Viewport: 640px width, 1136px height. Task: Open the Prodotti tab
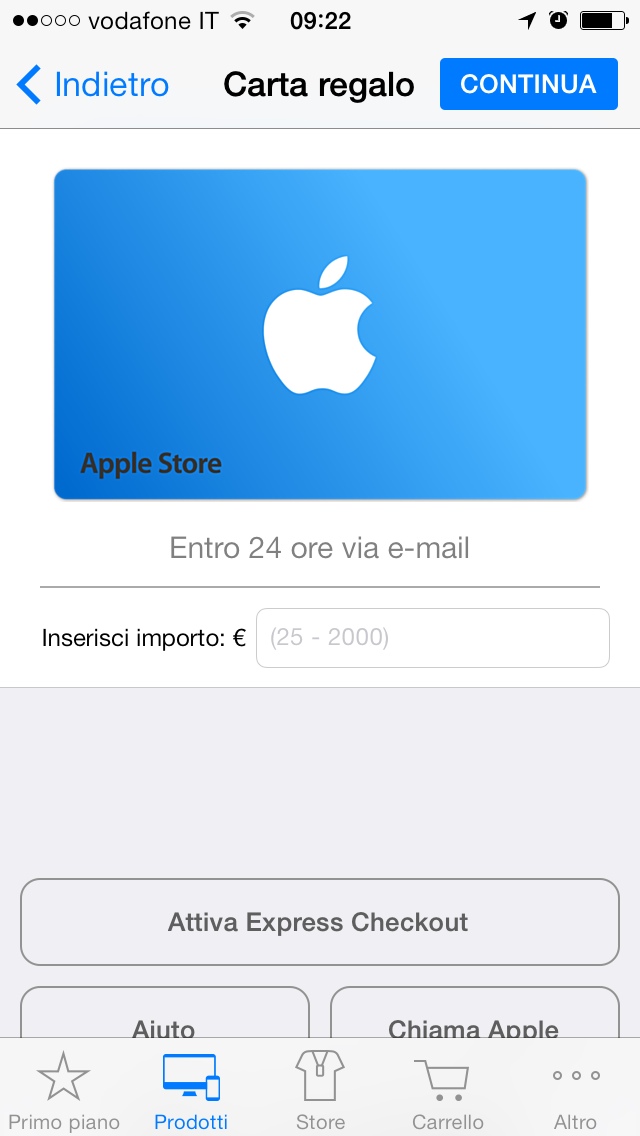click(x=191, y=1090)
